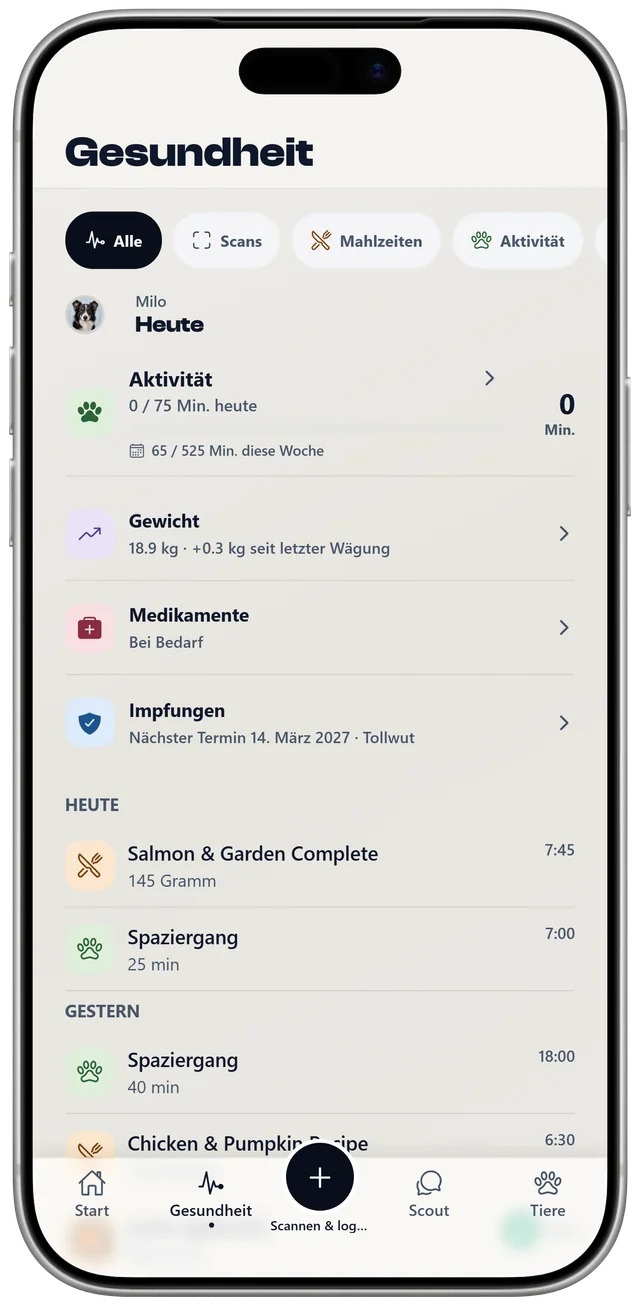Select the Gesundheit tab
This screenshot has height=1306, width=640.
click(211, 1194)
